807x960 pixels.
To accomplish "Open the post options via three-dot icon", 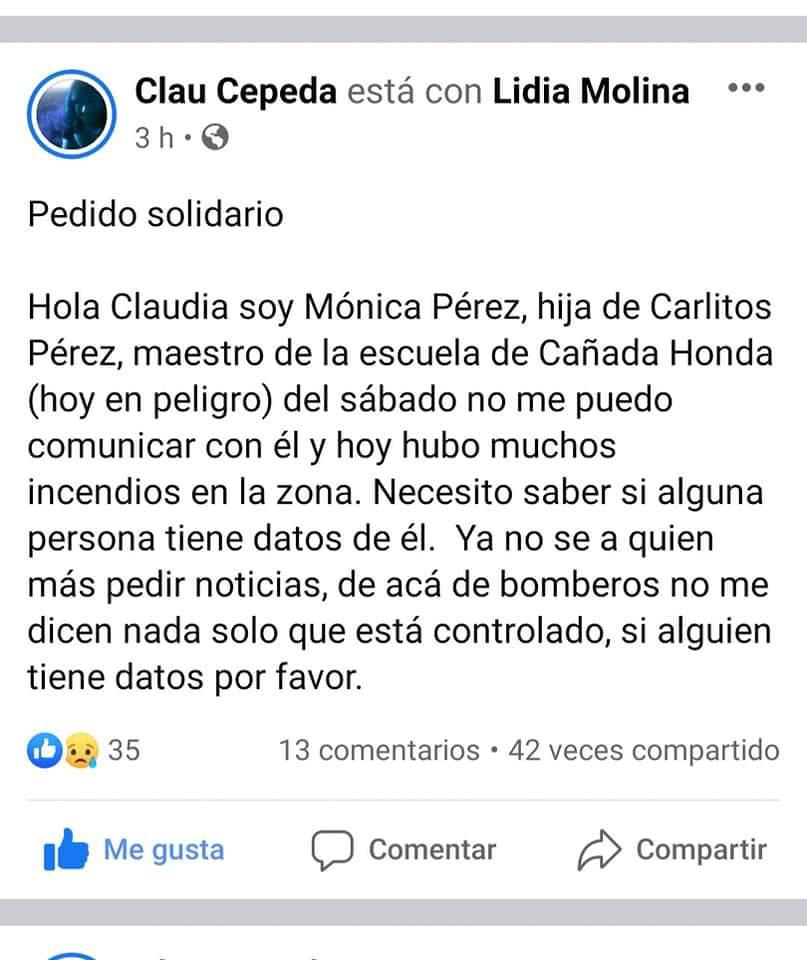I will [x=746, y=88].
